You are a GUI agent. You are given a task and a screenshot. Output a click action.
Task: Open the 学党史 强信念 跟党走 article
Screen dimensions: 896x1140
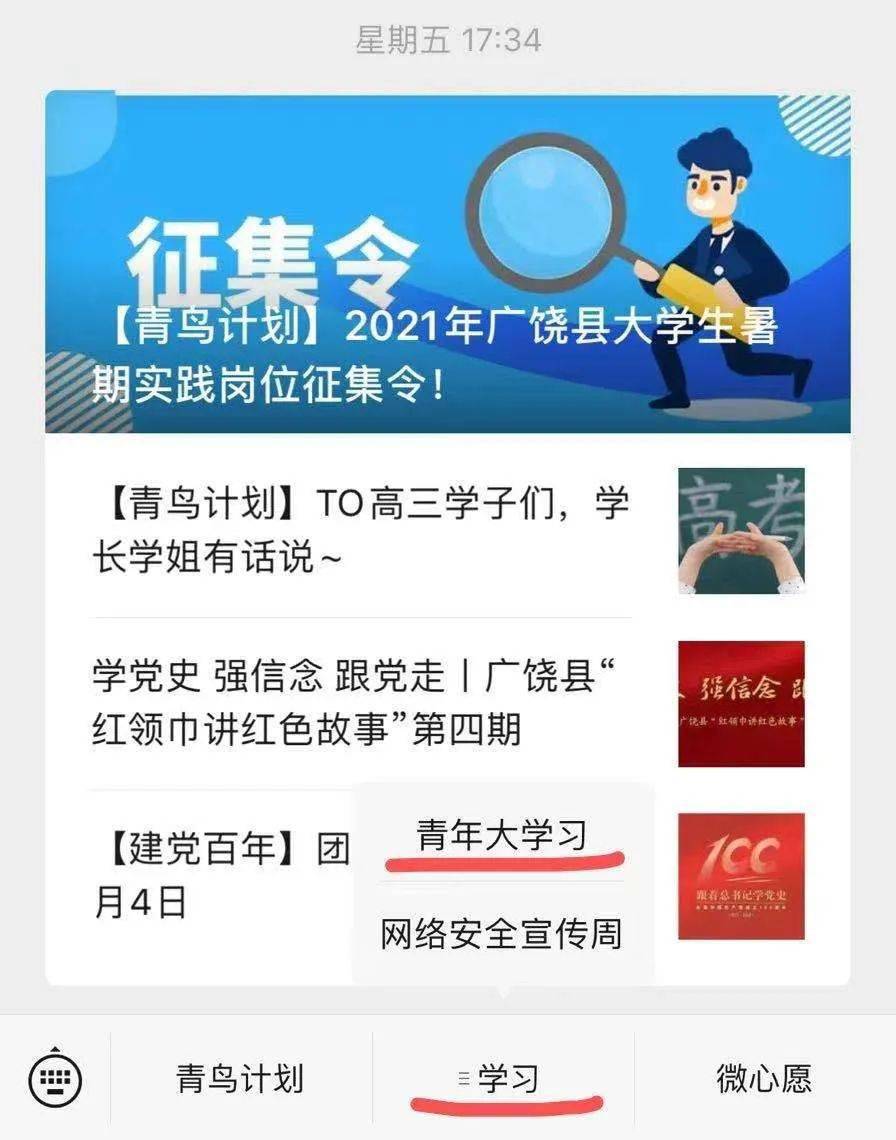click(360, 703)
